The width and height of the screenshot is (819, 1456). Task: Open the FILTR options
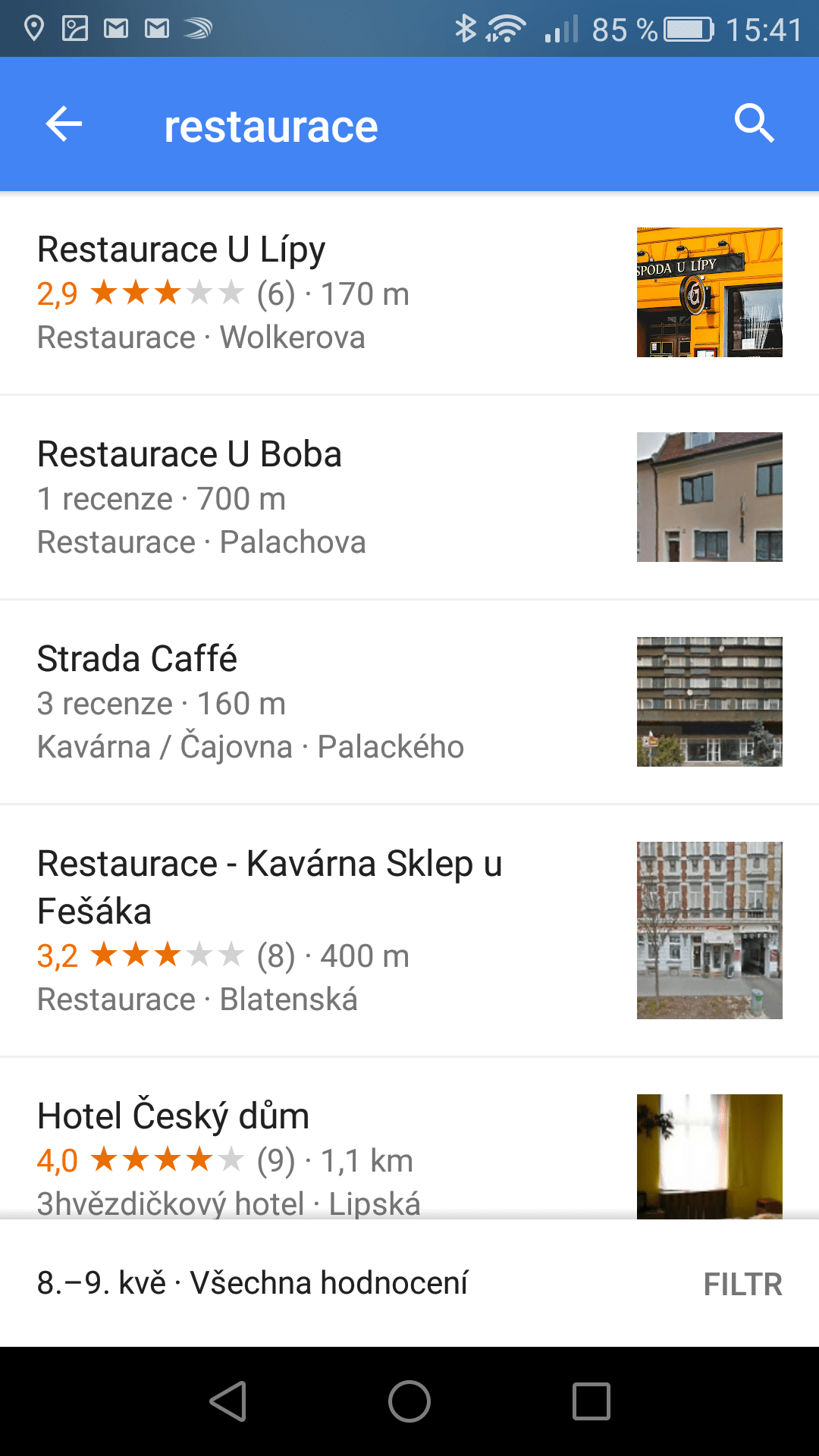coord(742,1284)
